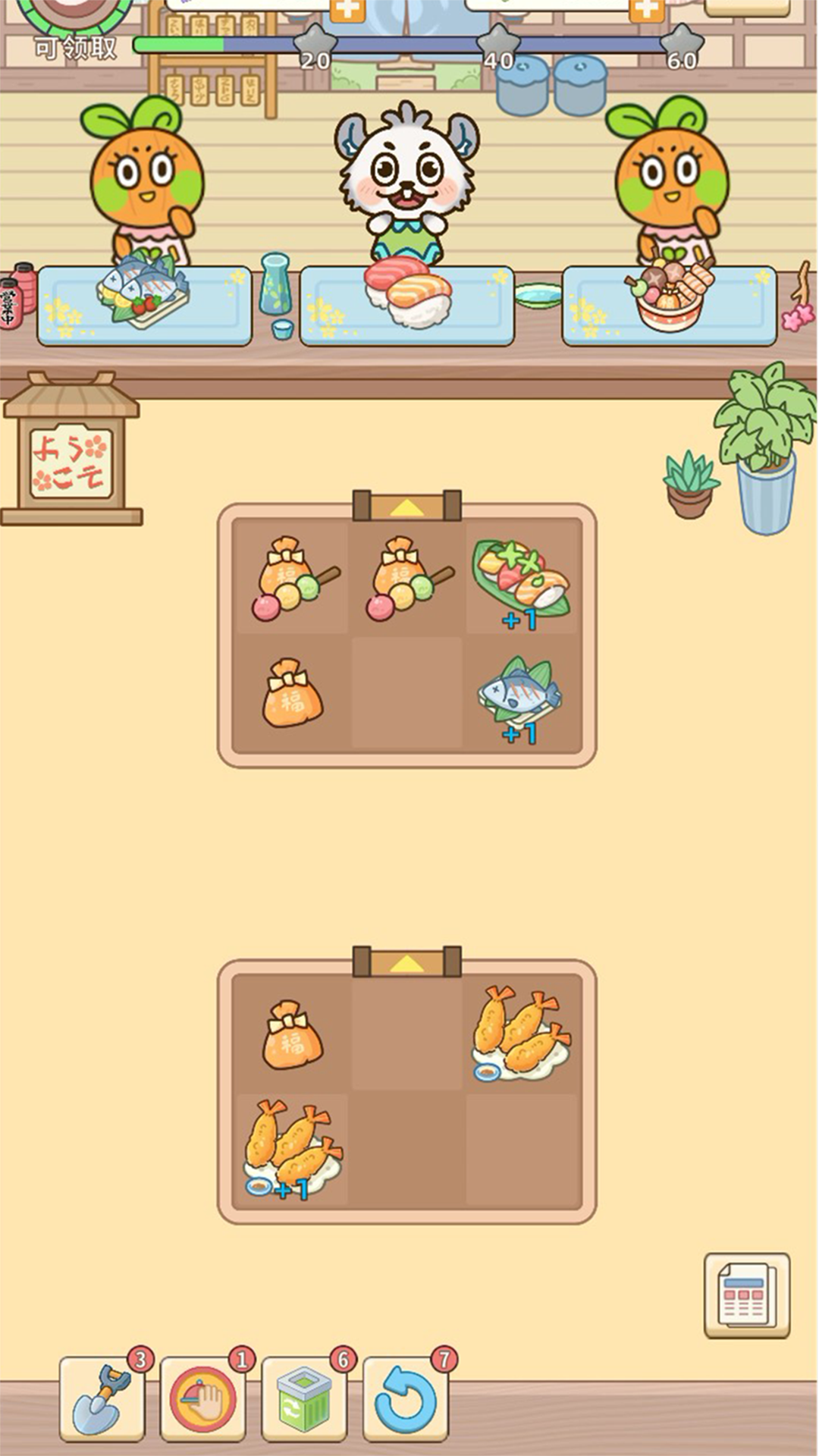Tap the yellow arrow on the upper tray
Image resolution: width=819 pixels, height=1456 pixels.
click(407, 507)
